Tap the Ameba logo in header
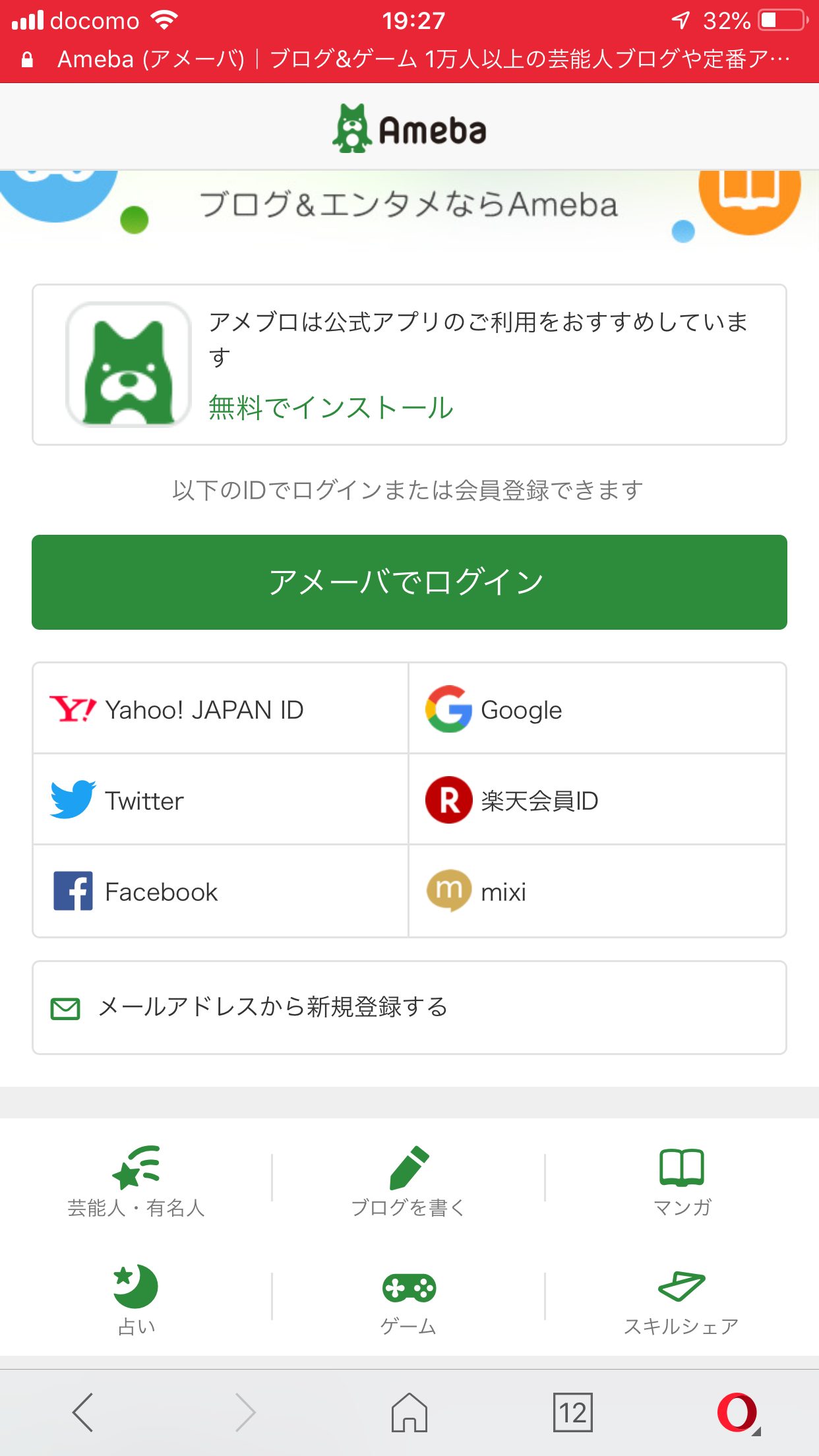The height and width of the screenshot is (1456, 819). [x=409, y=128]
